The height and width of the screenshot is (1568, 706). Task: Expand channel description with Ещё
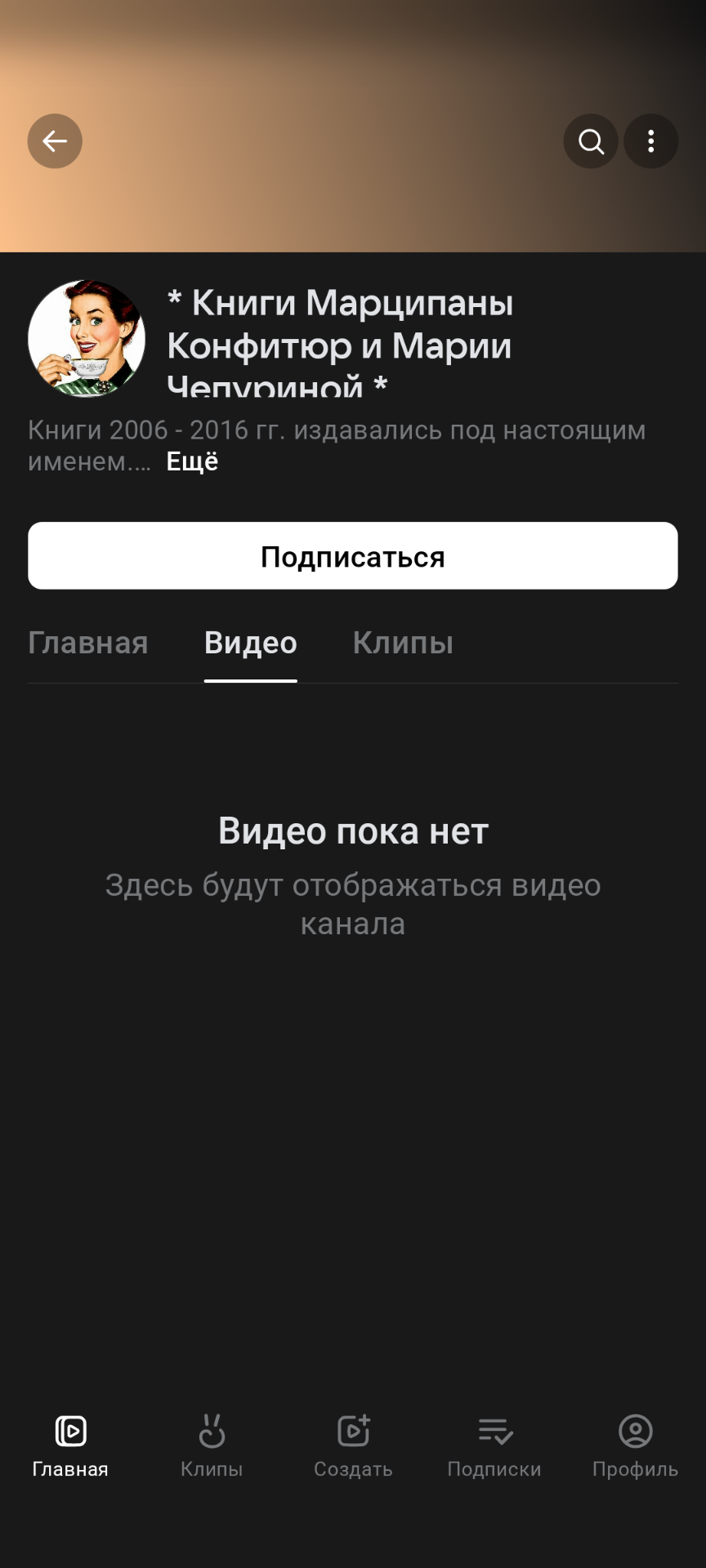pyautogui.click(x=192, y=461)
